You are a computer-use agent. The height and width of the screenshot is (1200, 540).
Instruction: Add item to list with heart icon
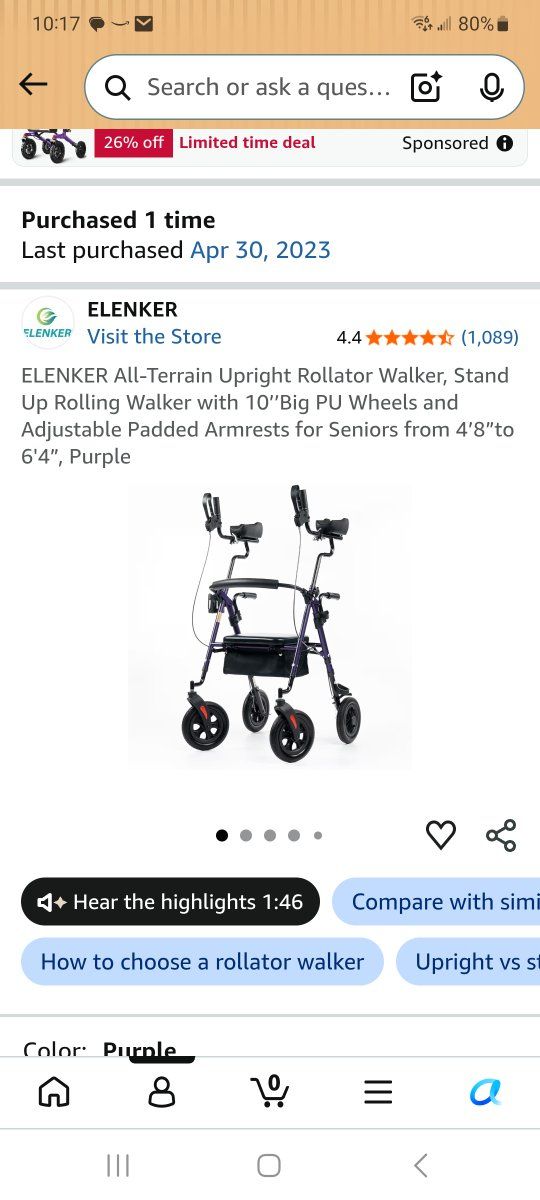(441, 835)
